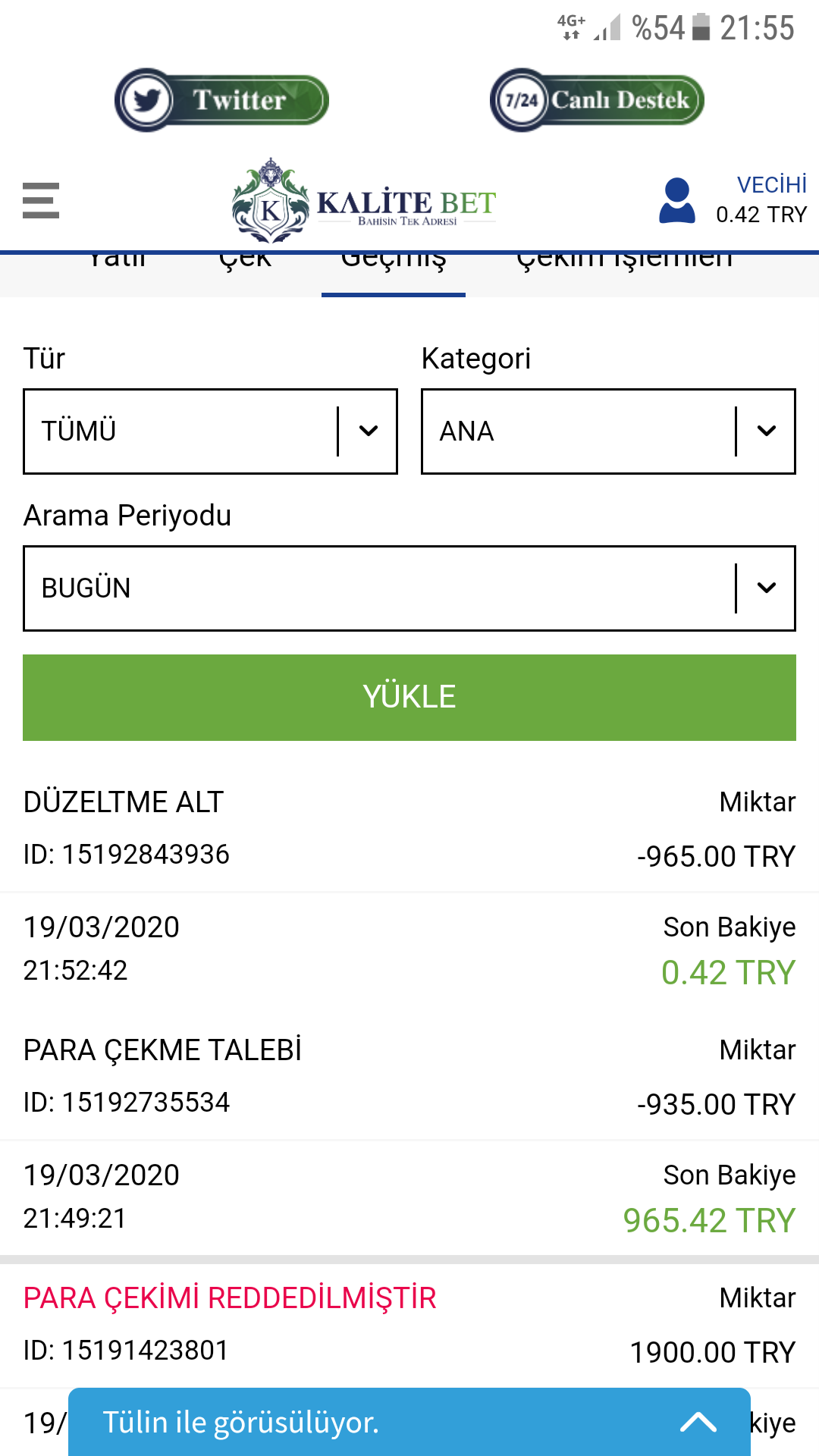
Task: Open the Twitter banner button
Action: click(221, 100)
